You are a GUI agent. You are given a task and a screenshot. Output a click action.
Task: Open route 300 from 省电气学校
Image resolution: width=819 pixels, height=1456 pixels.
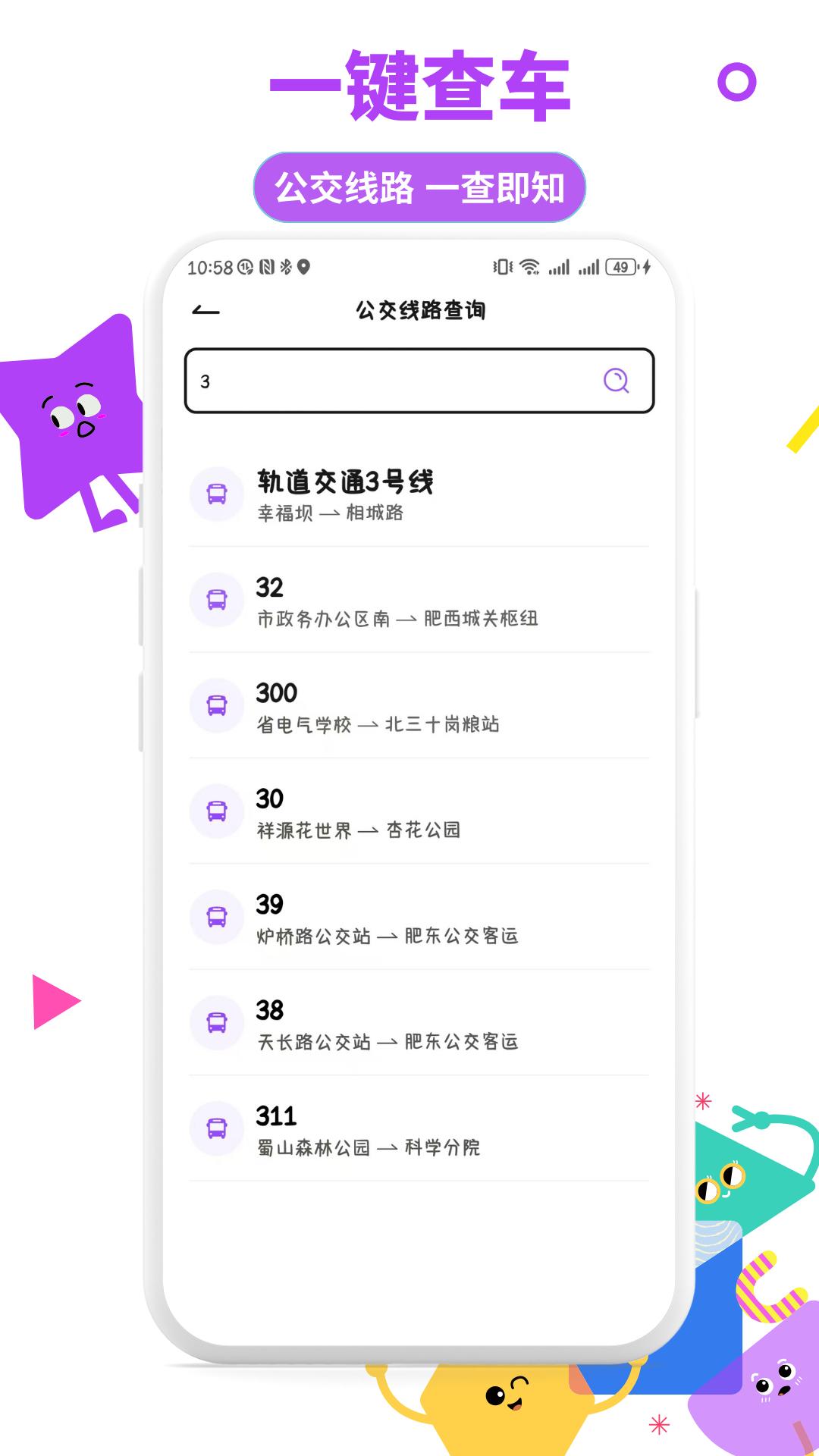[x=417, y=706]
